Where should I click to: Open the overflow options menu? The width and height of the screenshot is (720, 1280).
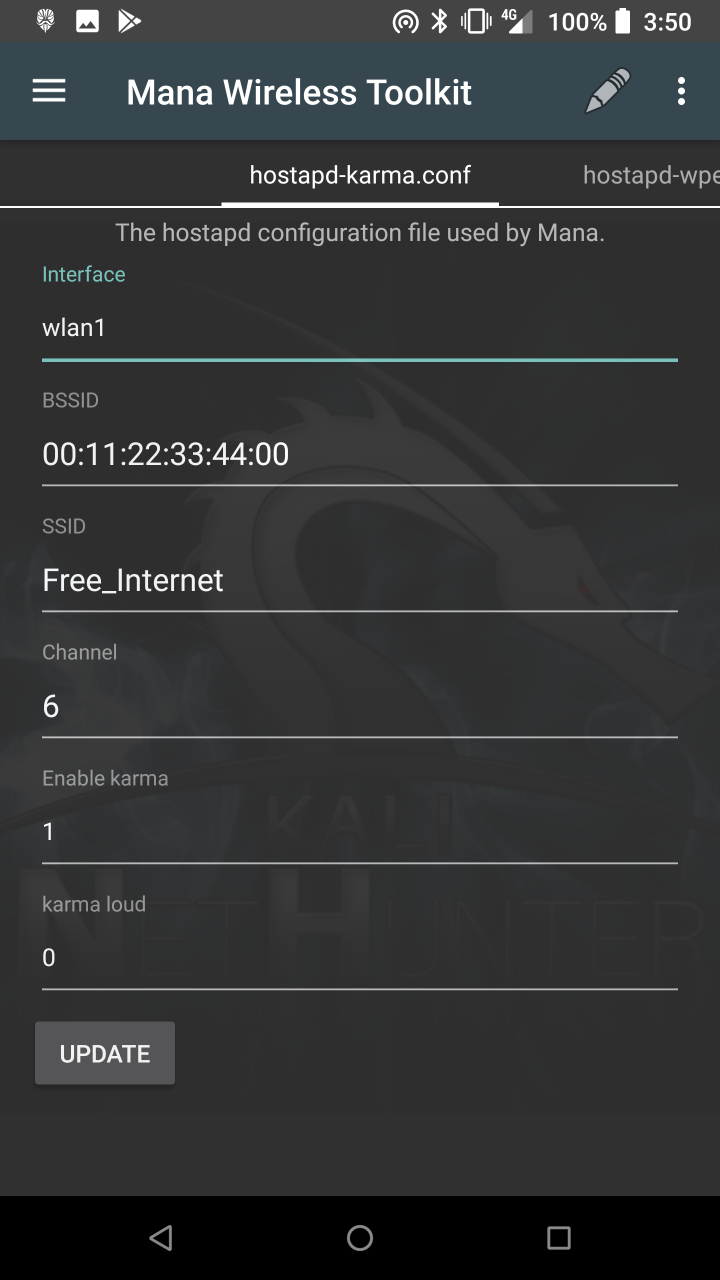coord(681,92)
